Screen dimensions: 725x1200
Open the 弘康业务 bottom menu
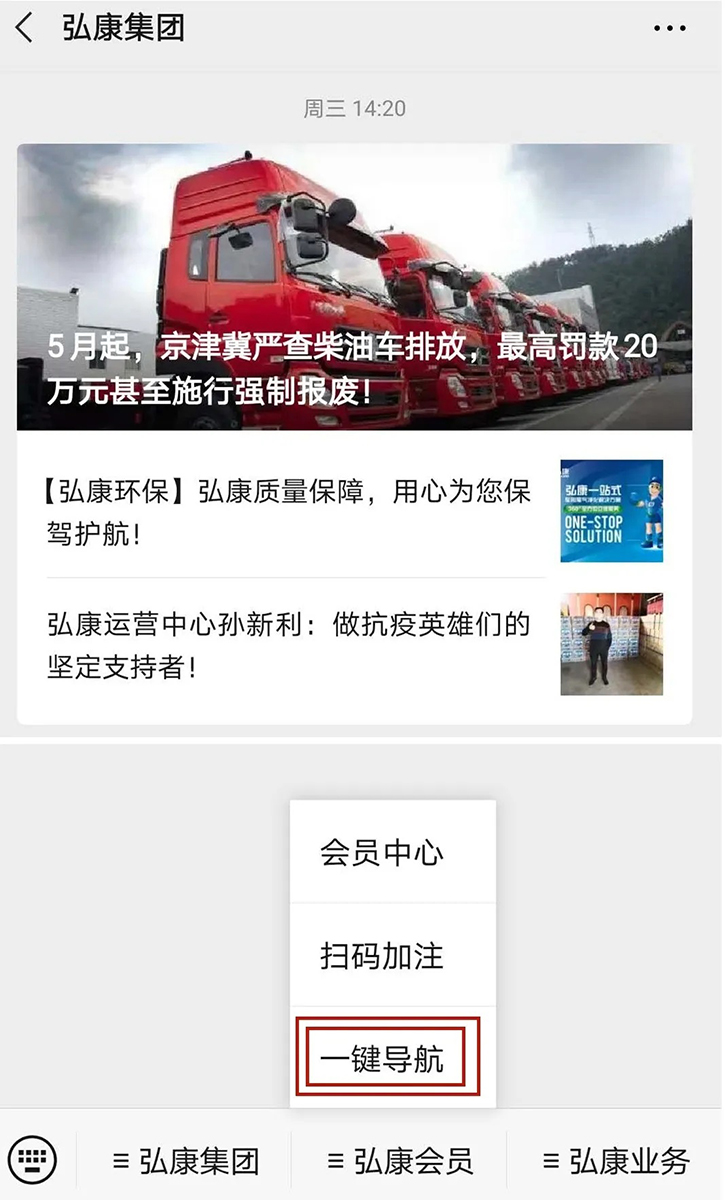click(615, 1161)
